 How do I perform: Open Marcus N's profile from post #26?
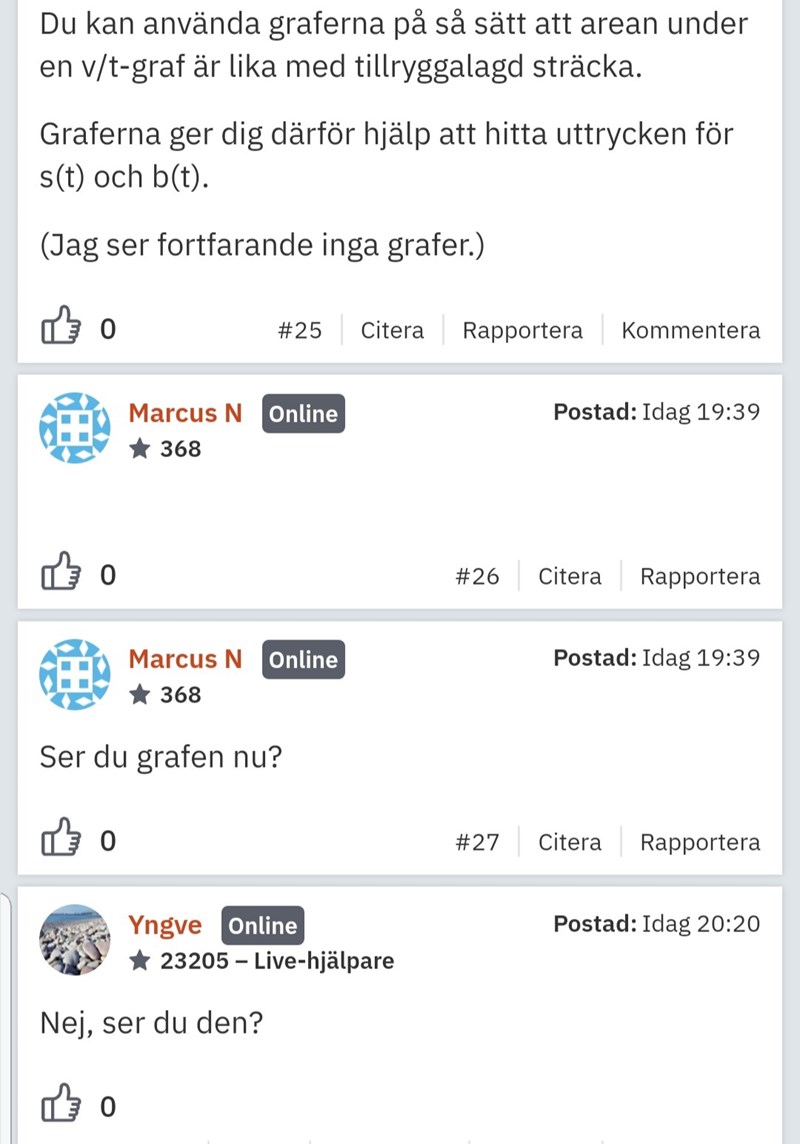185,413
